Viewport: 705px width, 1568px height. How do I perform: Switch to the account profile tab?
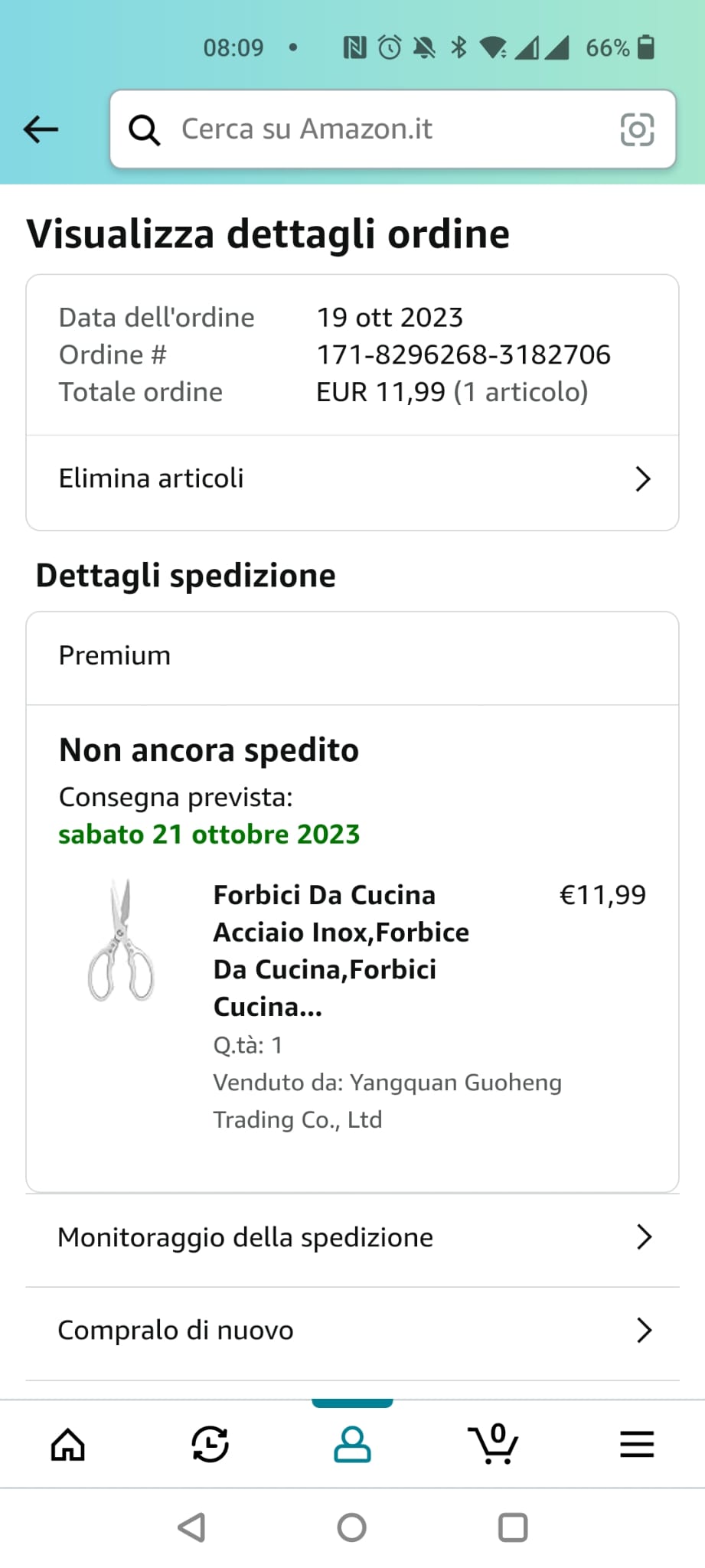(x=352, y=1445)
